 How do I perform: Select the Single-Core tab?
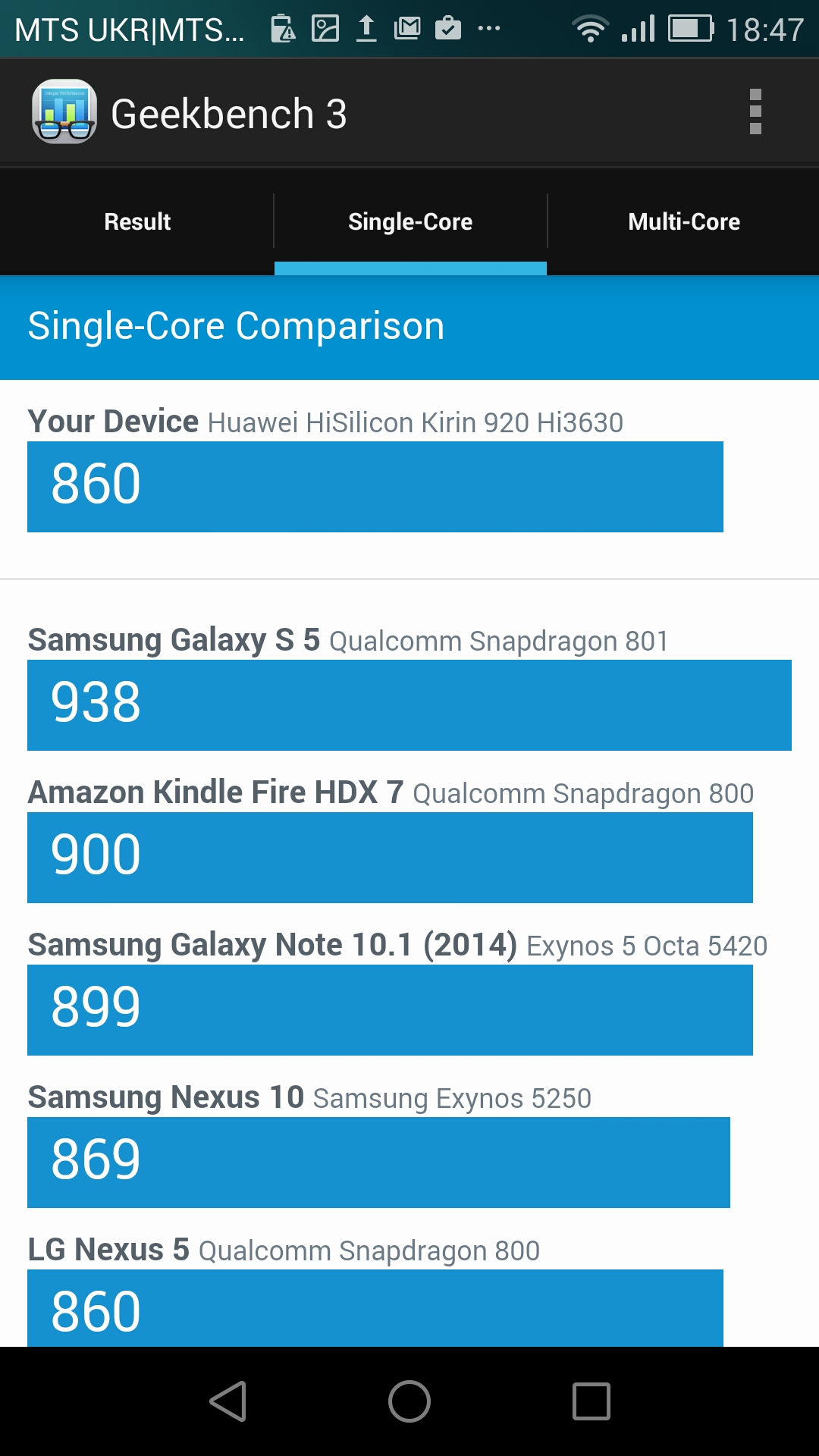coord(410,221)
